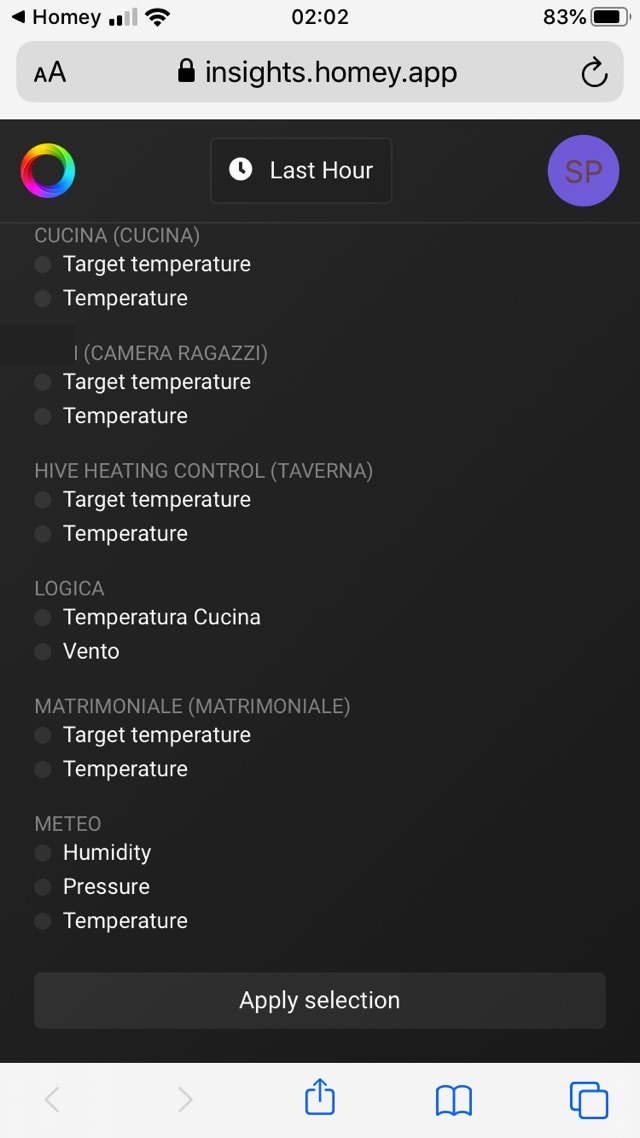Open the SP profile avatar

583,171
